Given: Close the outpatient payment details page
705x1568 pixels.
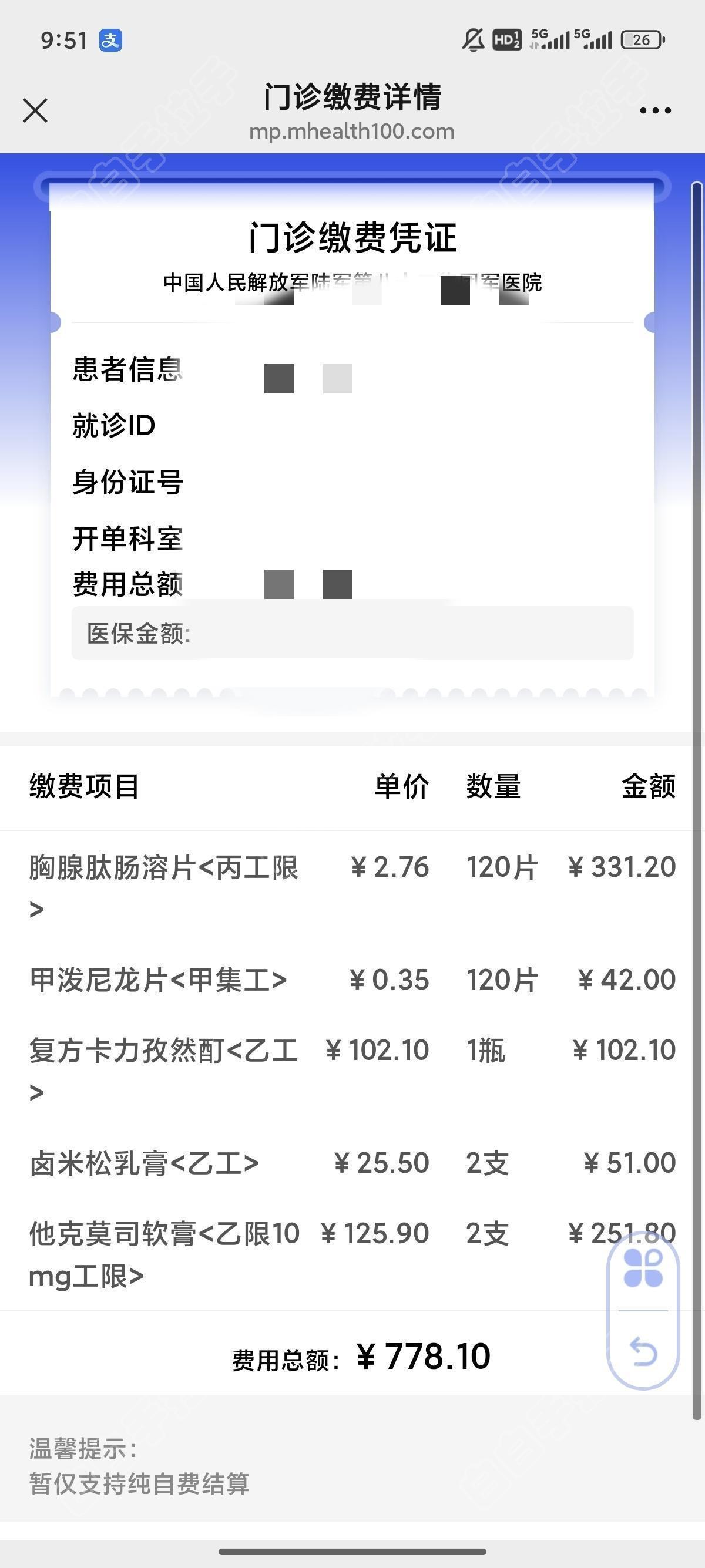Looking at the screenshot, I should [35, 110].
